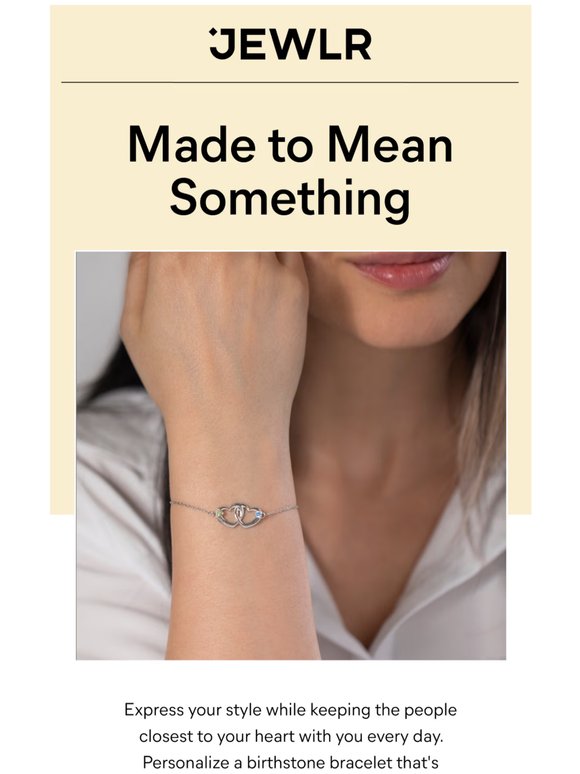Open the heart bracelet photo
Viewport: 580px width, 774px height.
tap(291, 456)
